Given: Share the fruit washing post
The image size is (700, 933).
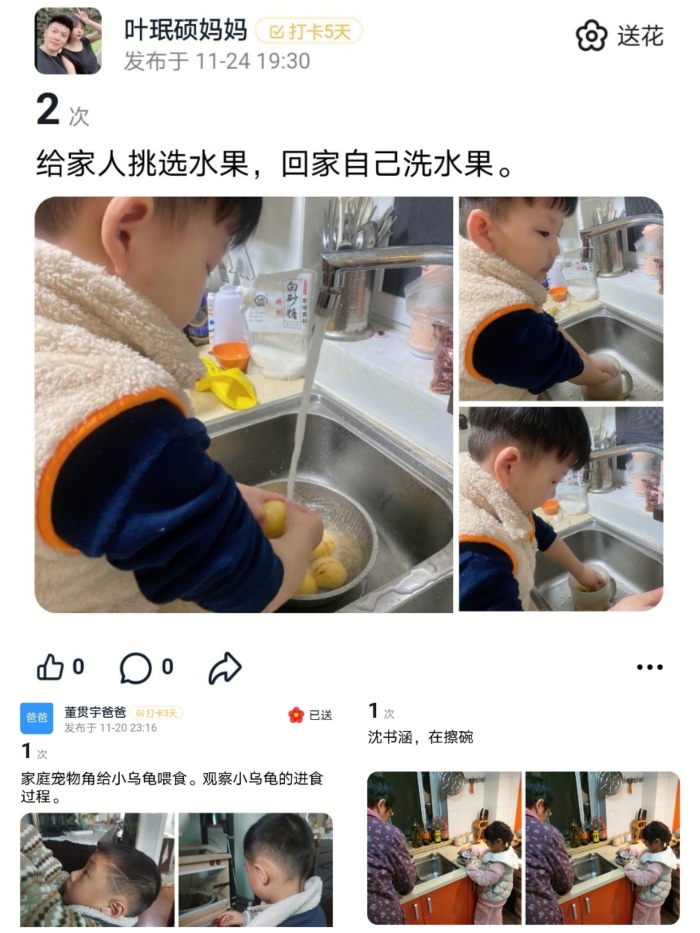Looking at the screenshot, I should (x=225, y=667).
